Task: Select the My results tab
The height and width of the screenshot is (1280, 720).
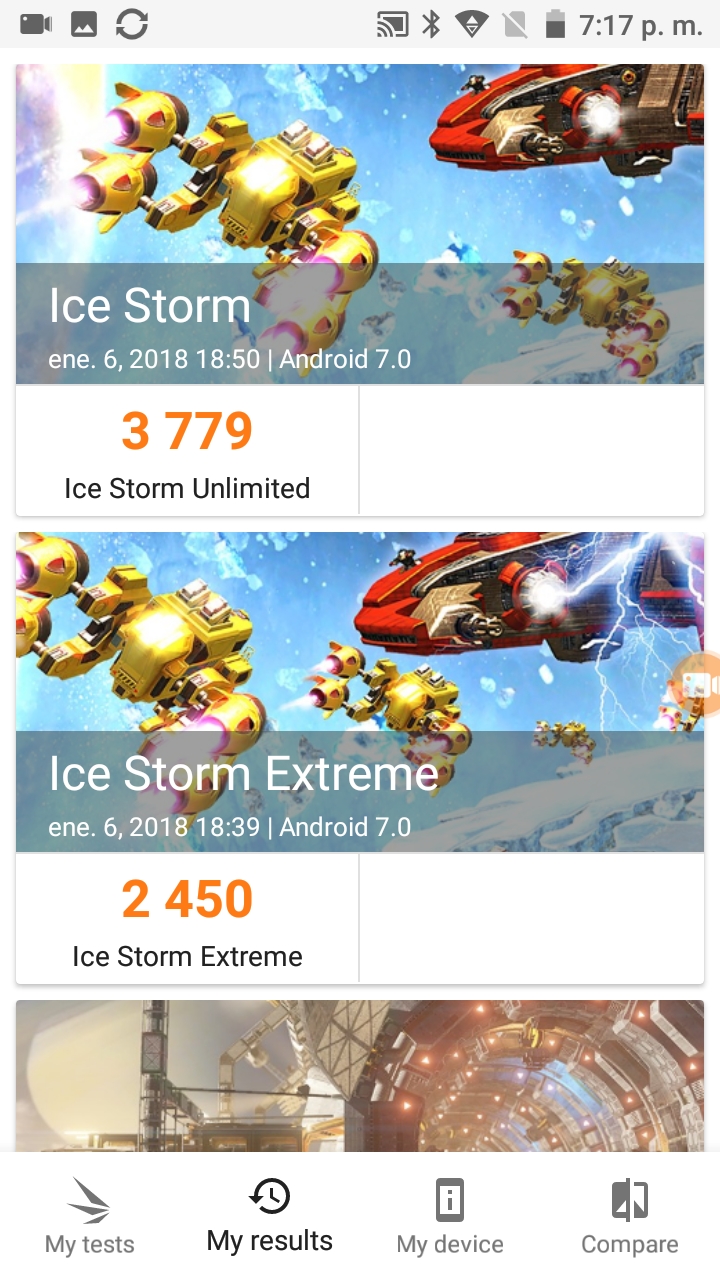Action: [270, 1216]
